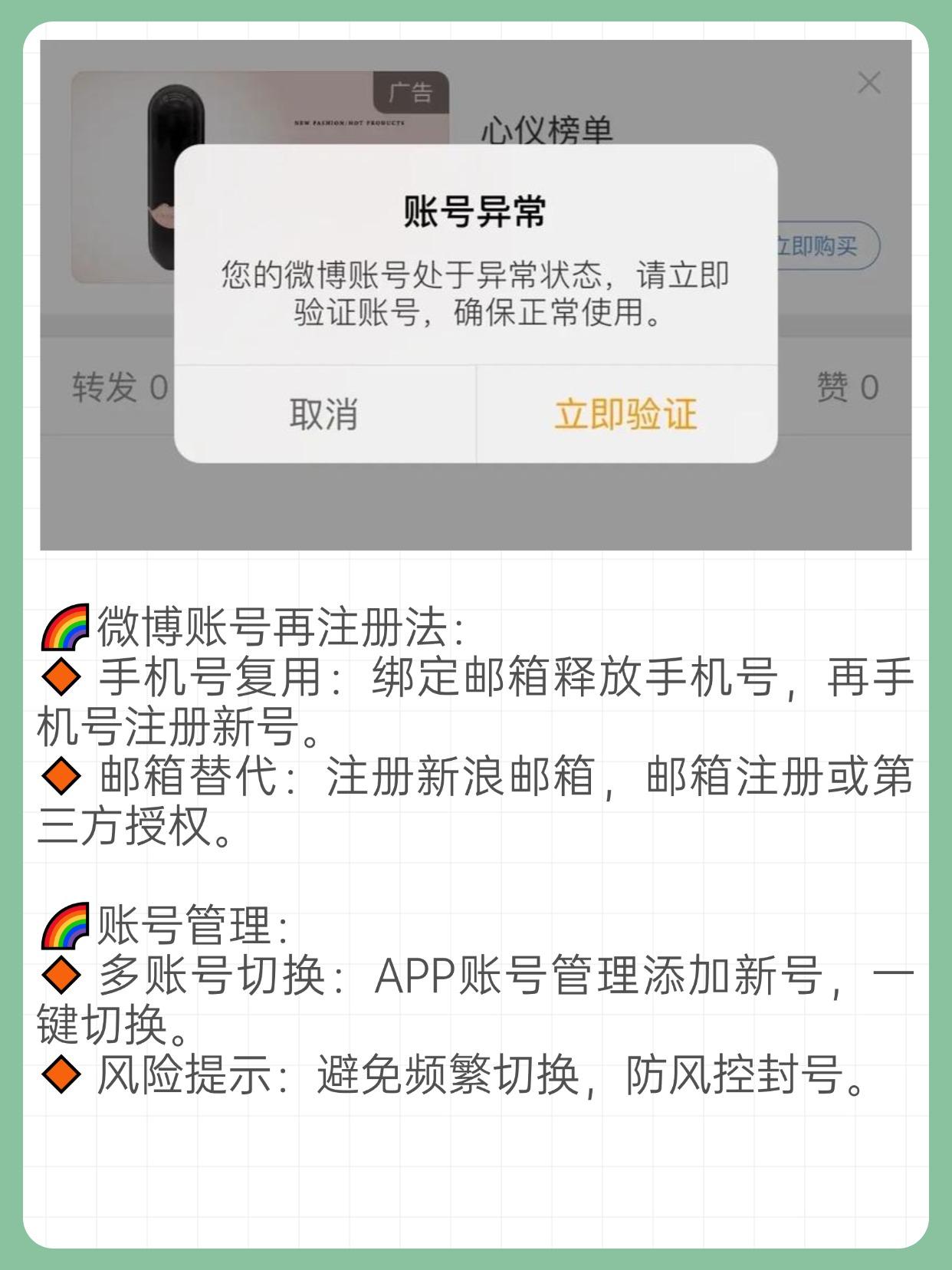The width and height of the screenshot is (952, 1270).
Task: Click the 广告 label on the ad banner
Action: click(409, 91)
